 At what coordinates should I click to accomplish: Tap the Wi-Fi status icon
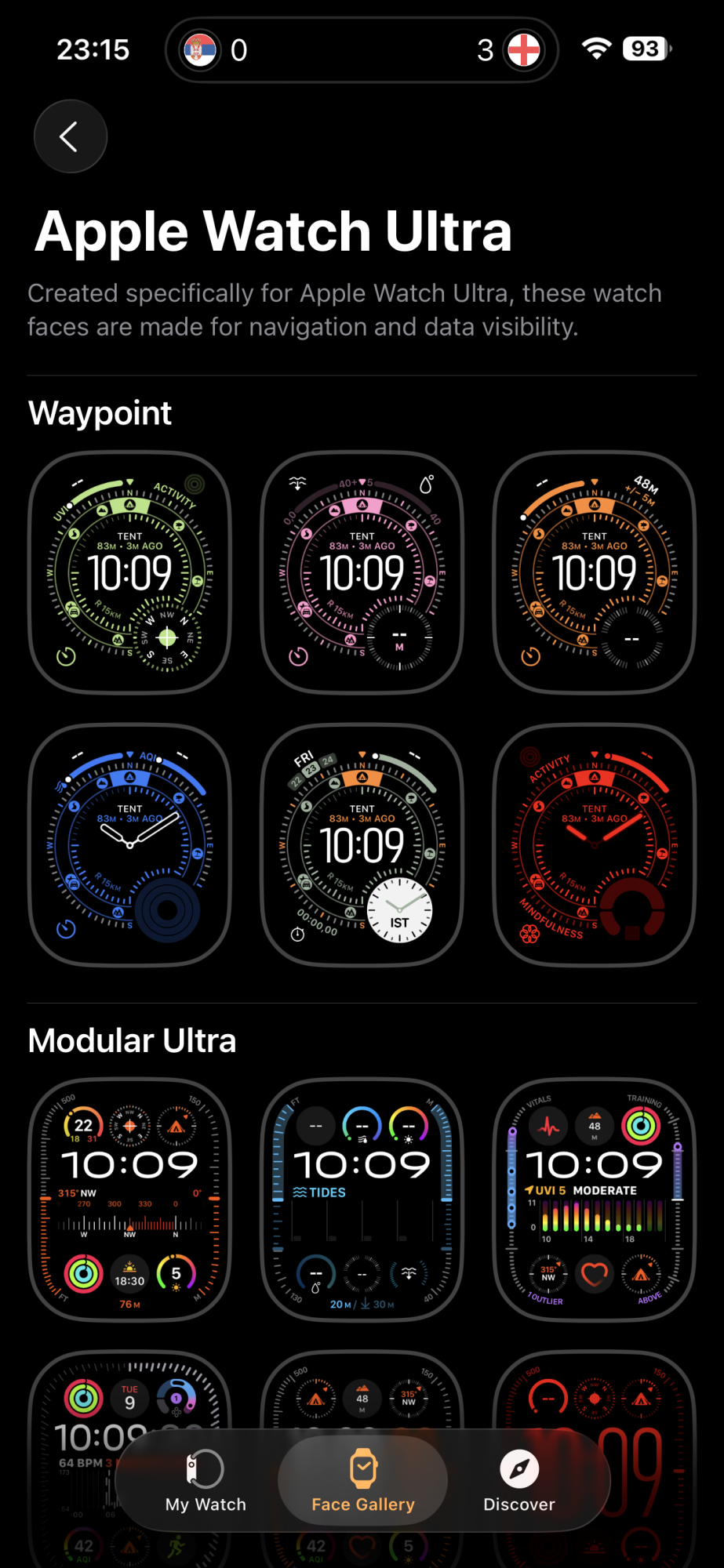tap(598, 49)
